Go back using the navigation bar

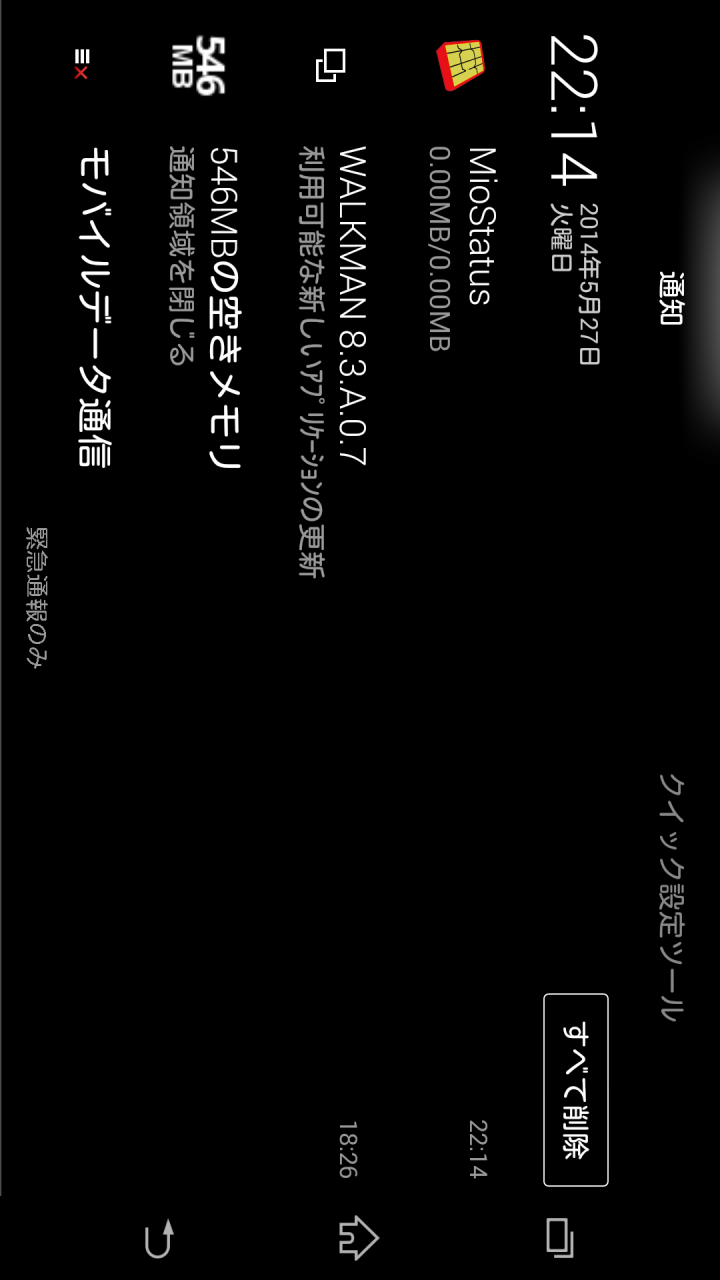[160, 1238]
